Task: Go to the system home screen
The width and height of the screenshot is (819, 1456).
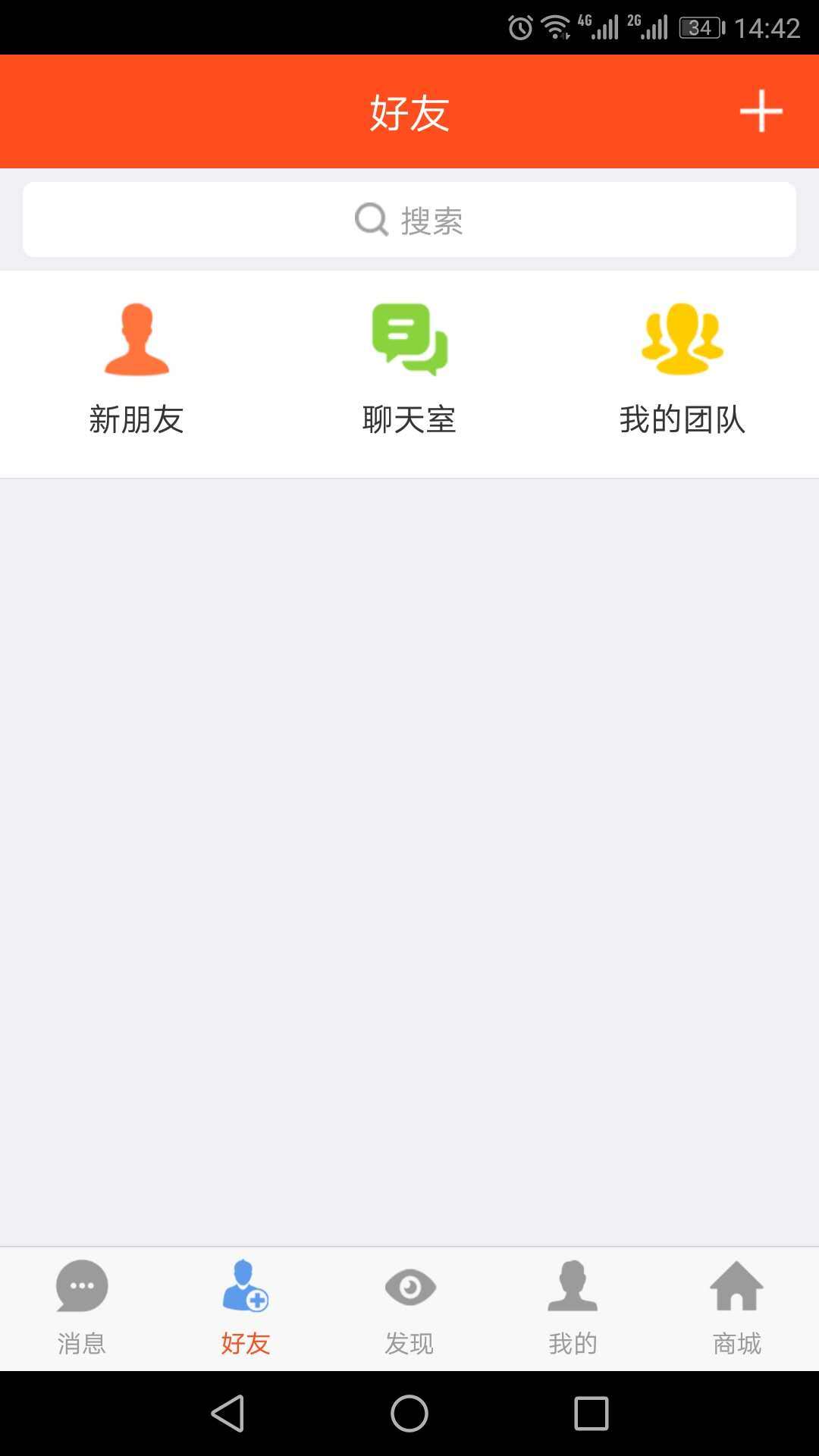Action: (x=409, y=1414)
